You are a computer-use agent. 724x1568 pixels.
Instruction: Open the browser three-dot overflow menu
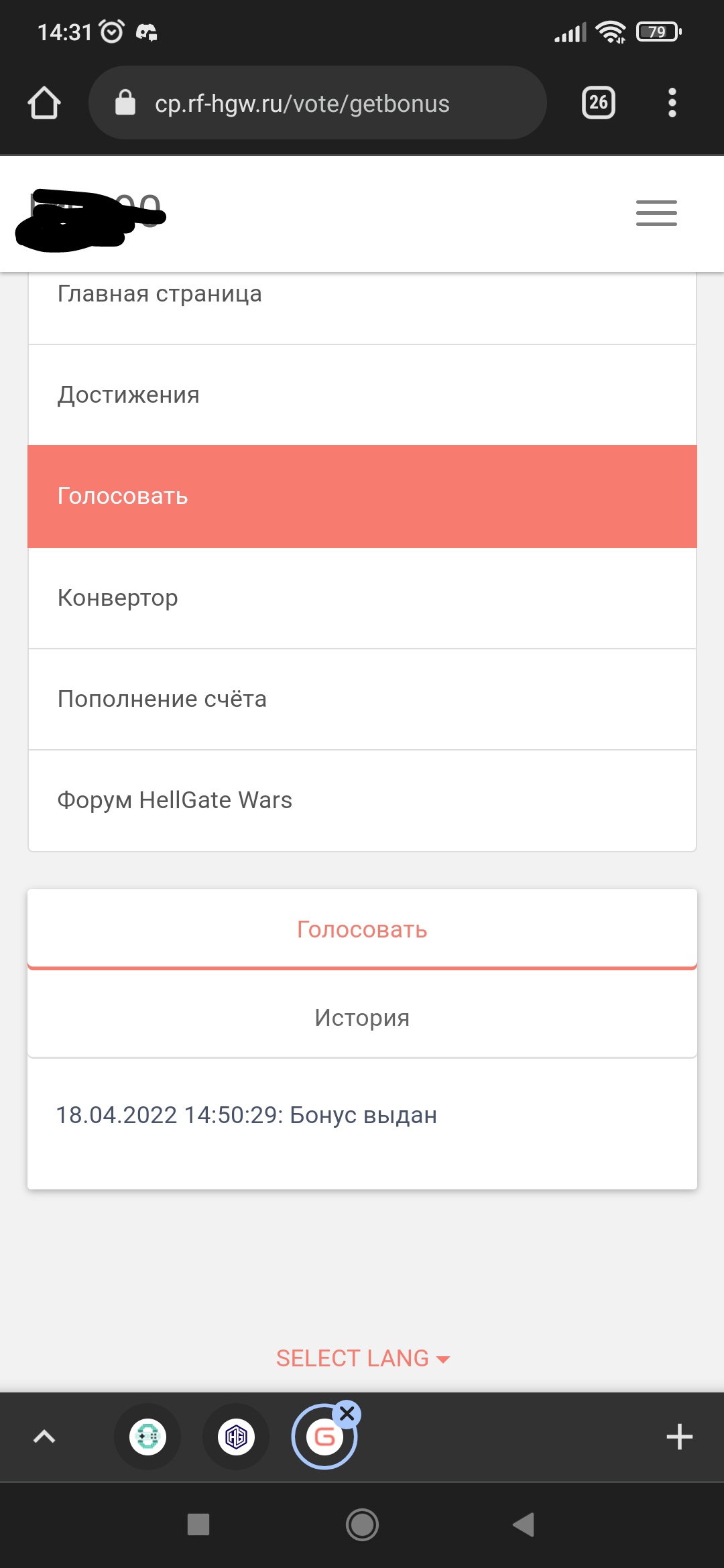[x=672, y=103]
